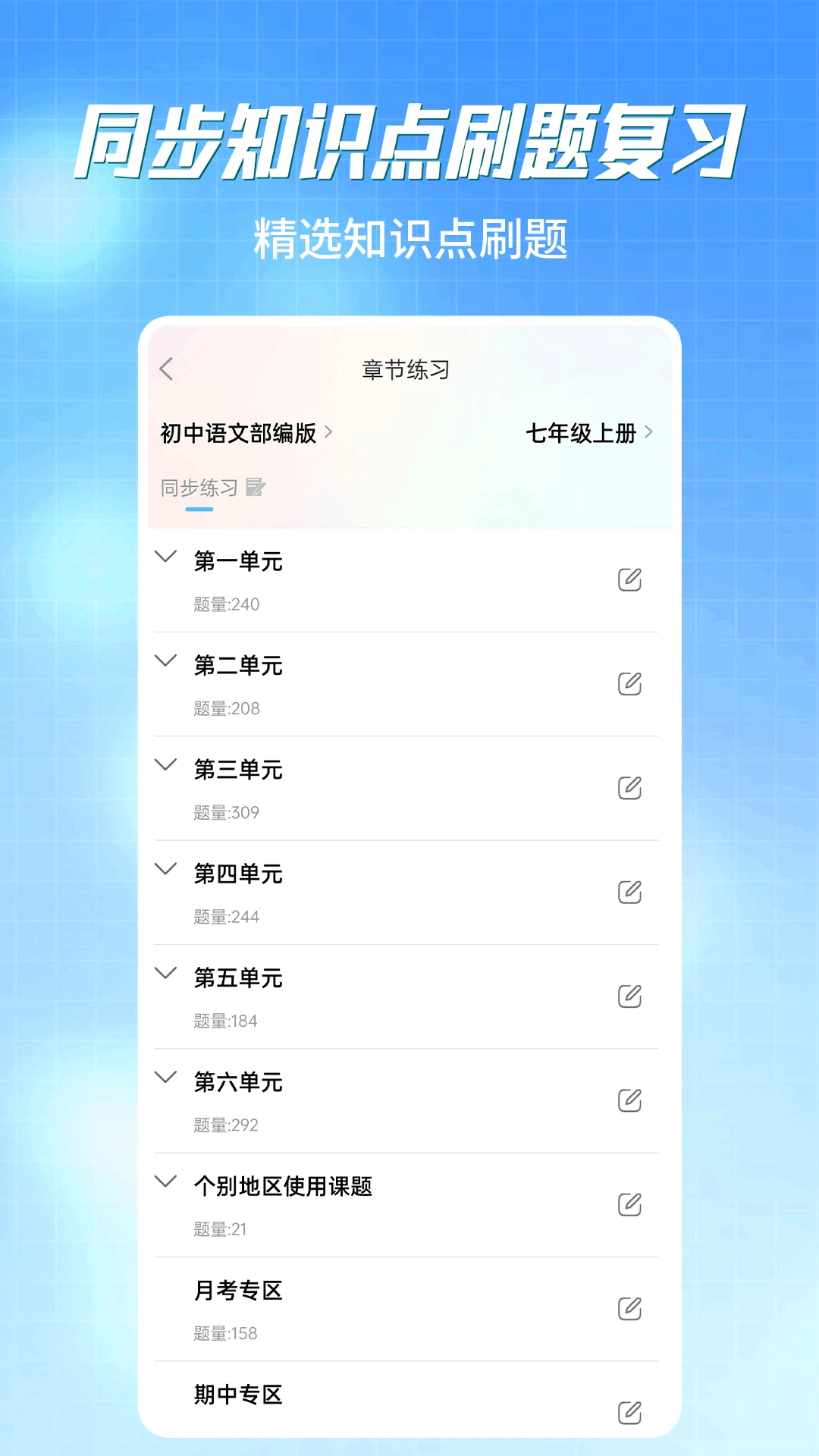Open the 期中专区 practice section
The height and width of the screenshot is (1456, 819).
coord(237,1394)
